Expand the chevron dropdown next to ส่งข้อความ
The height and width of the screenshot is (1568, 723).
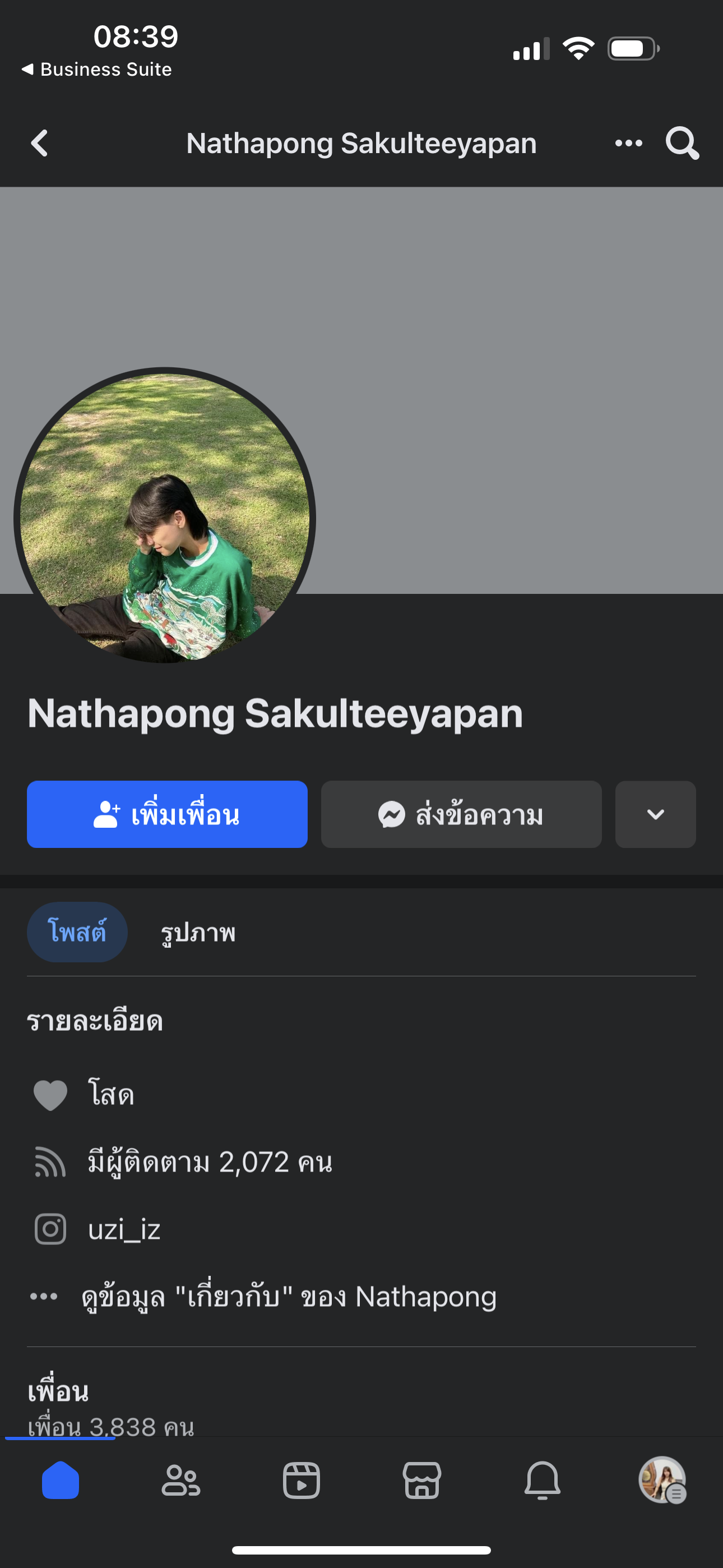click(x=655, y=814)
